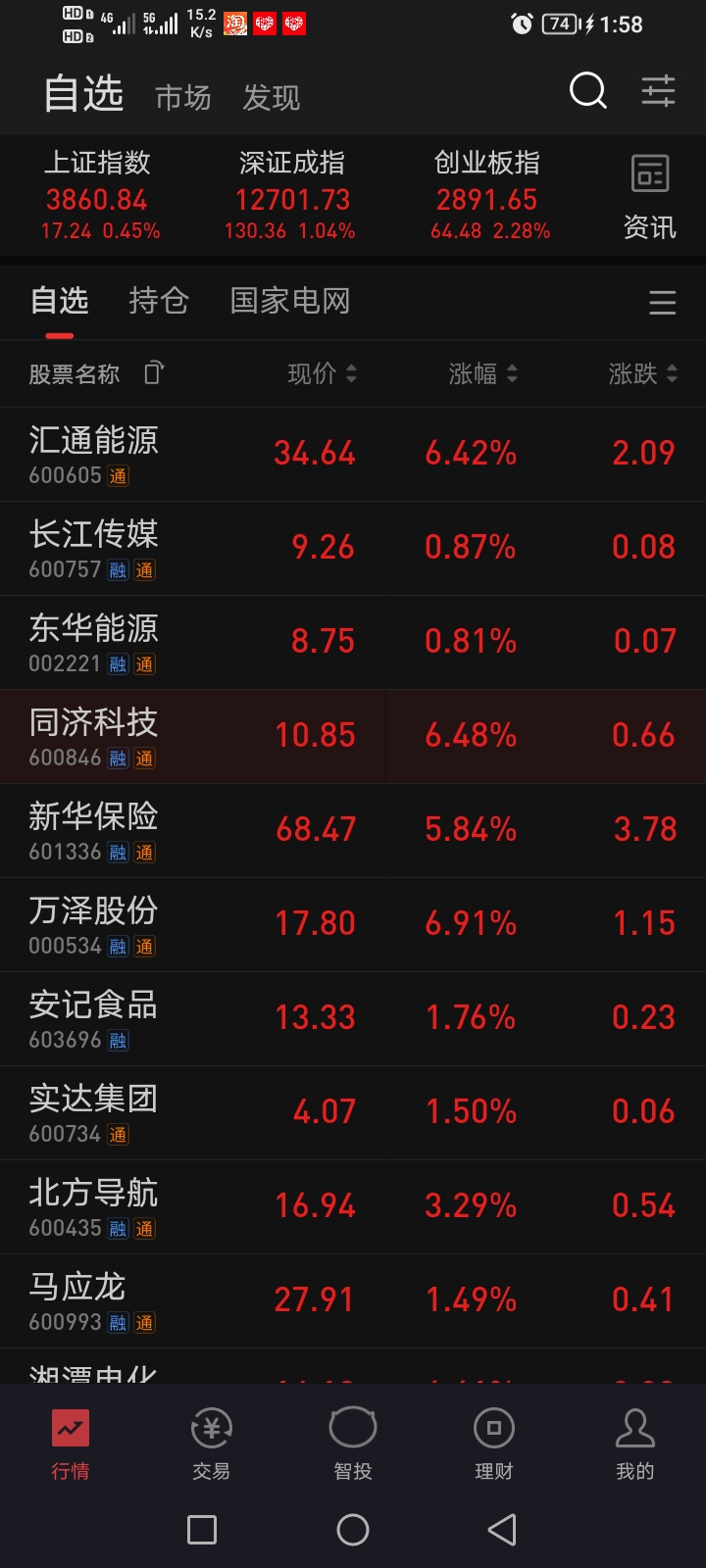Image resolution: width=706 pixels, height=1568 pixels.
Task: Open 同济科技 stock details
Action: [353, 737]
